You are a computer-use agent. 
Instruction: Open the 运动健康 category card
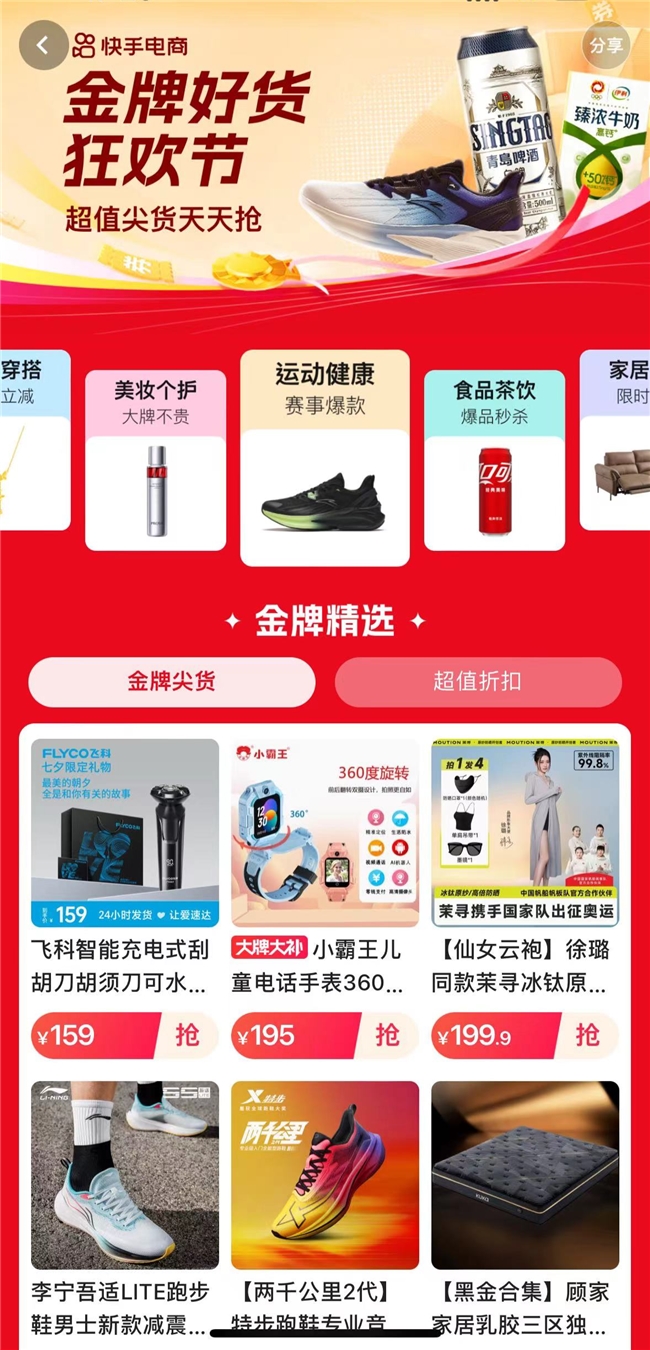pos(325,457)
